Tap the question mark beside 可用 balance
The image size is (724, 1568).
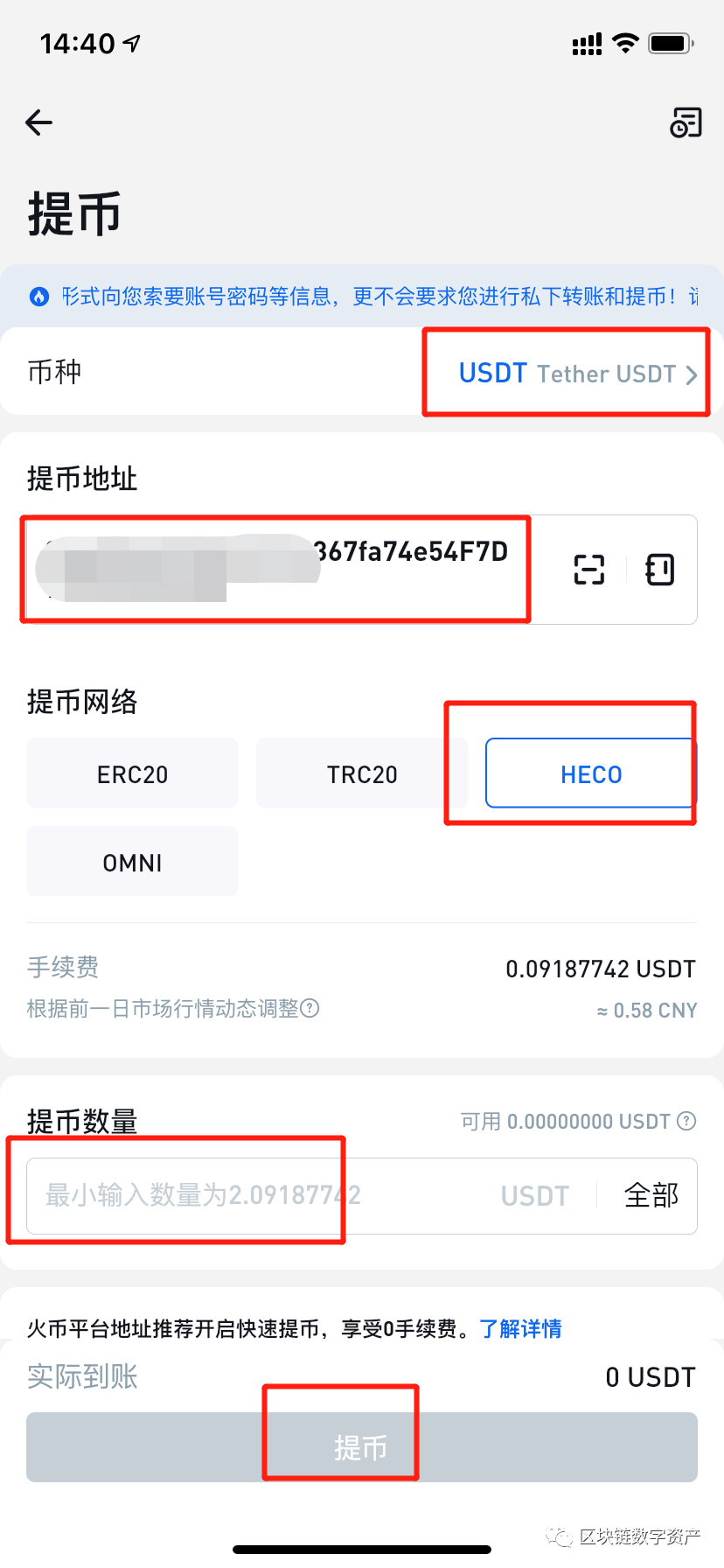click(x=687, y=1121)
